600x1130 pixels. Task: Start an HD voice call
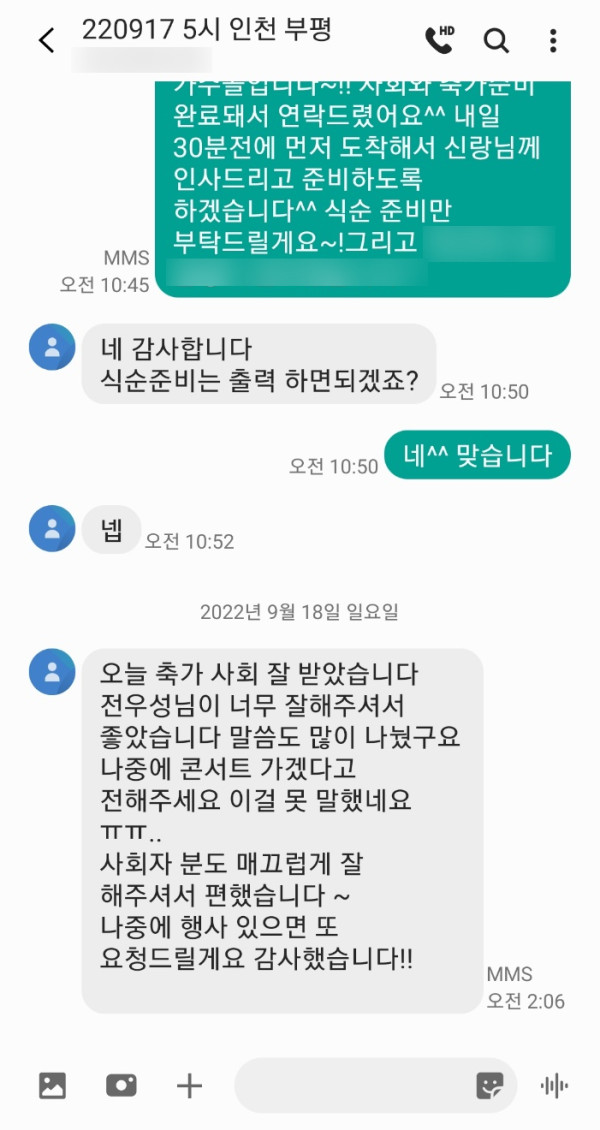pyautogui.click(x=439, y=40)
